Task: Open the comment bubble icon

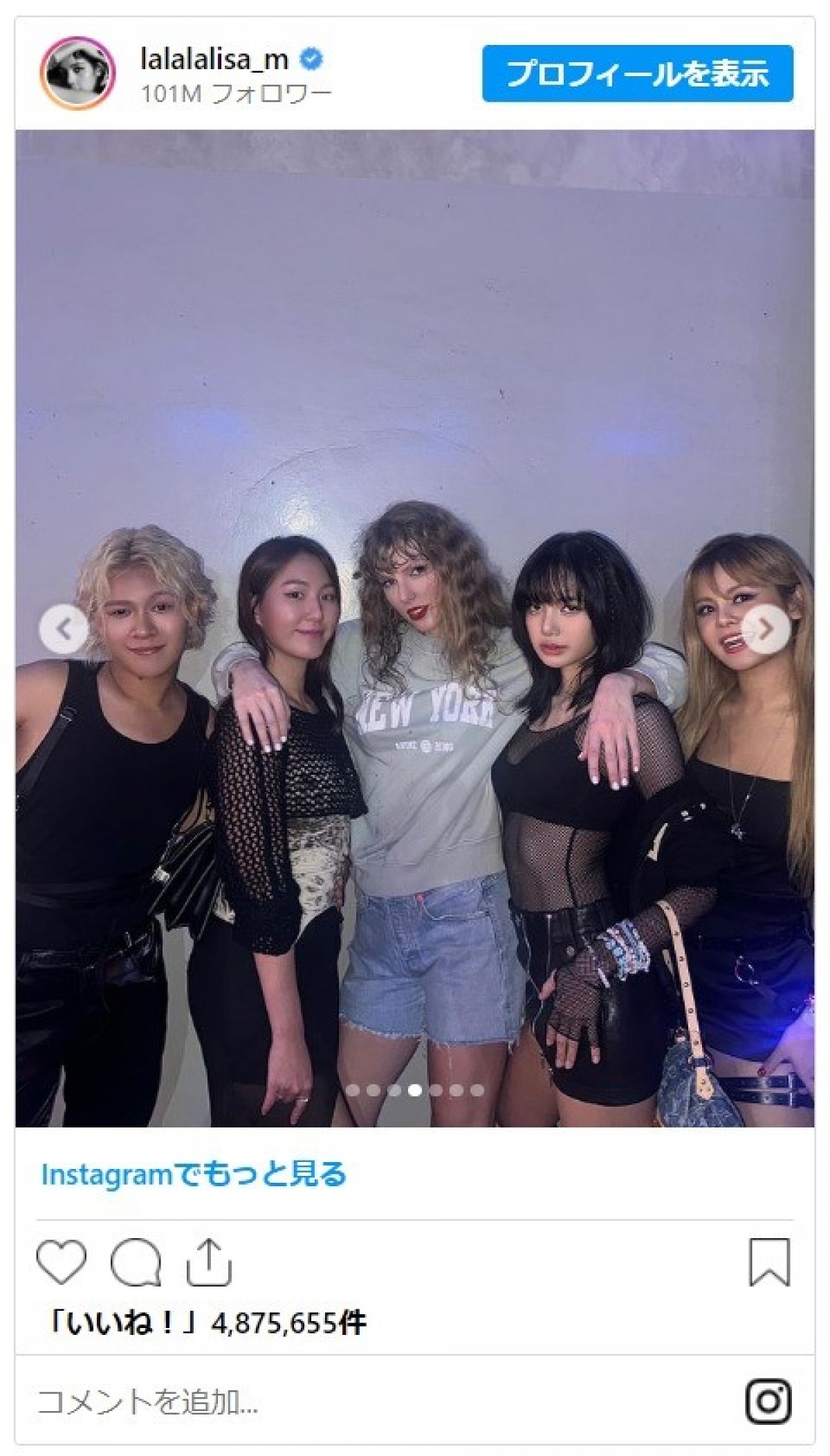Action: [x=136, y=1262]
